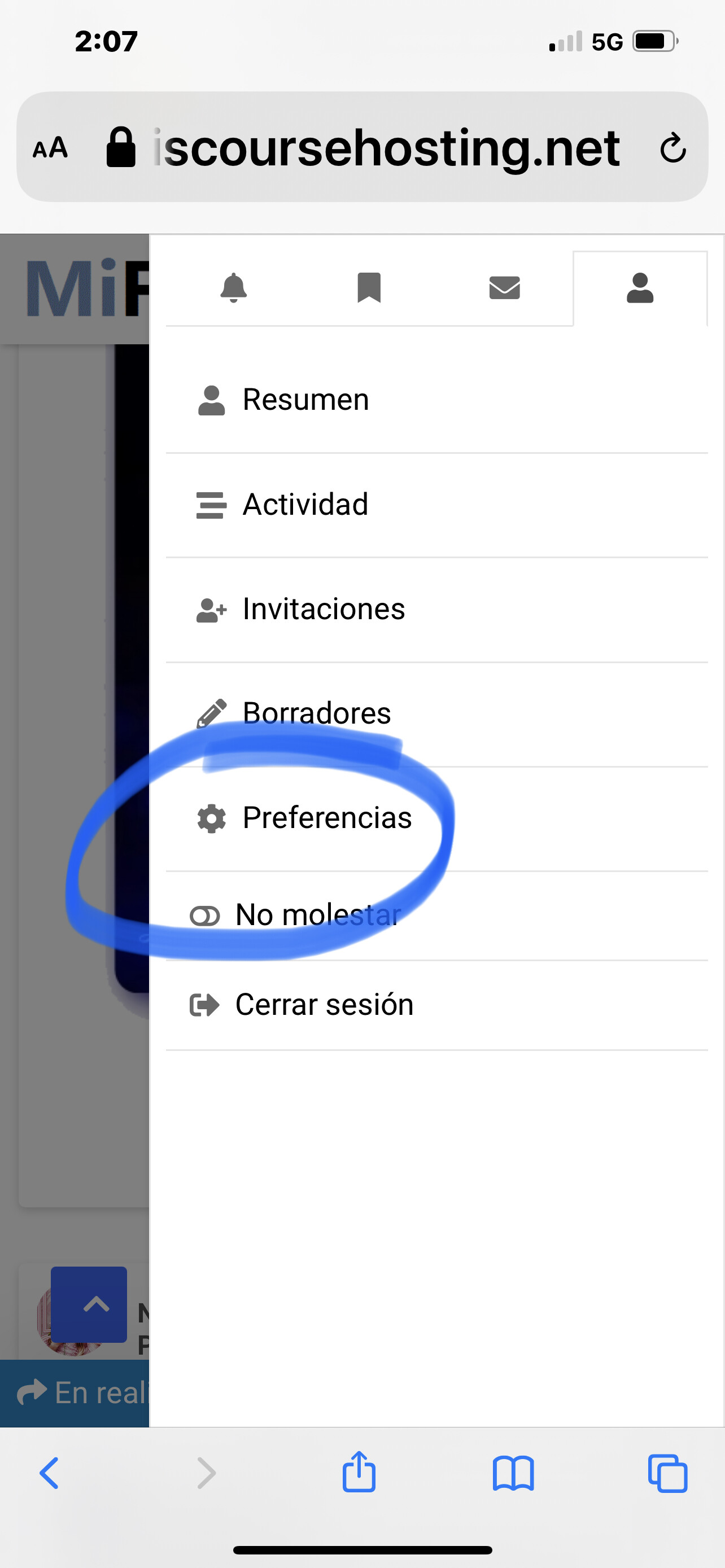This screenshot has width=725, height=1568.
Task: Open the messages envelope tab
Action: click(x=505, y=288)
